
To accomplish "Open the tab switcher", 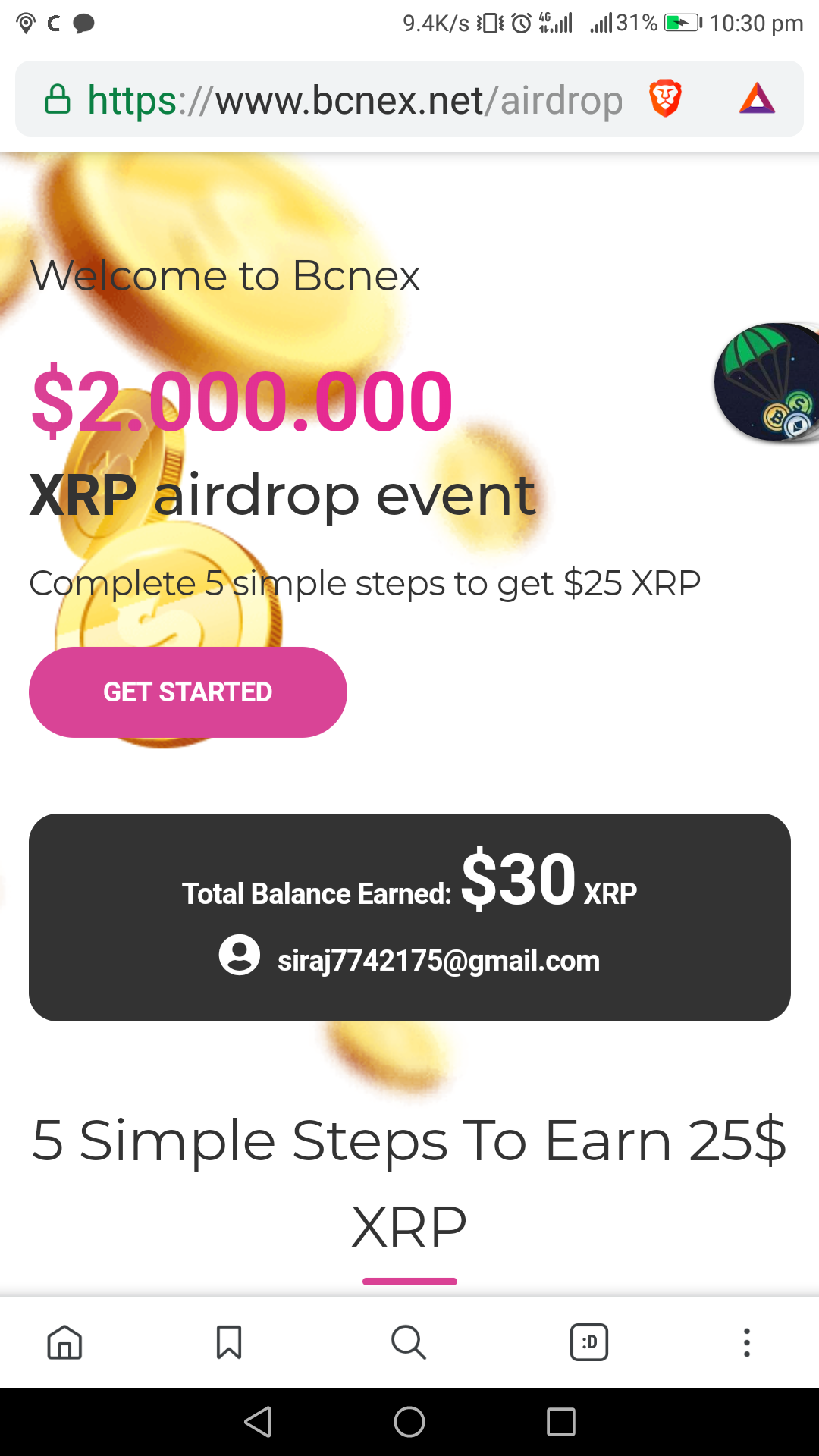I will (589, 1342).
